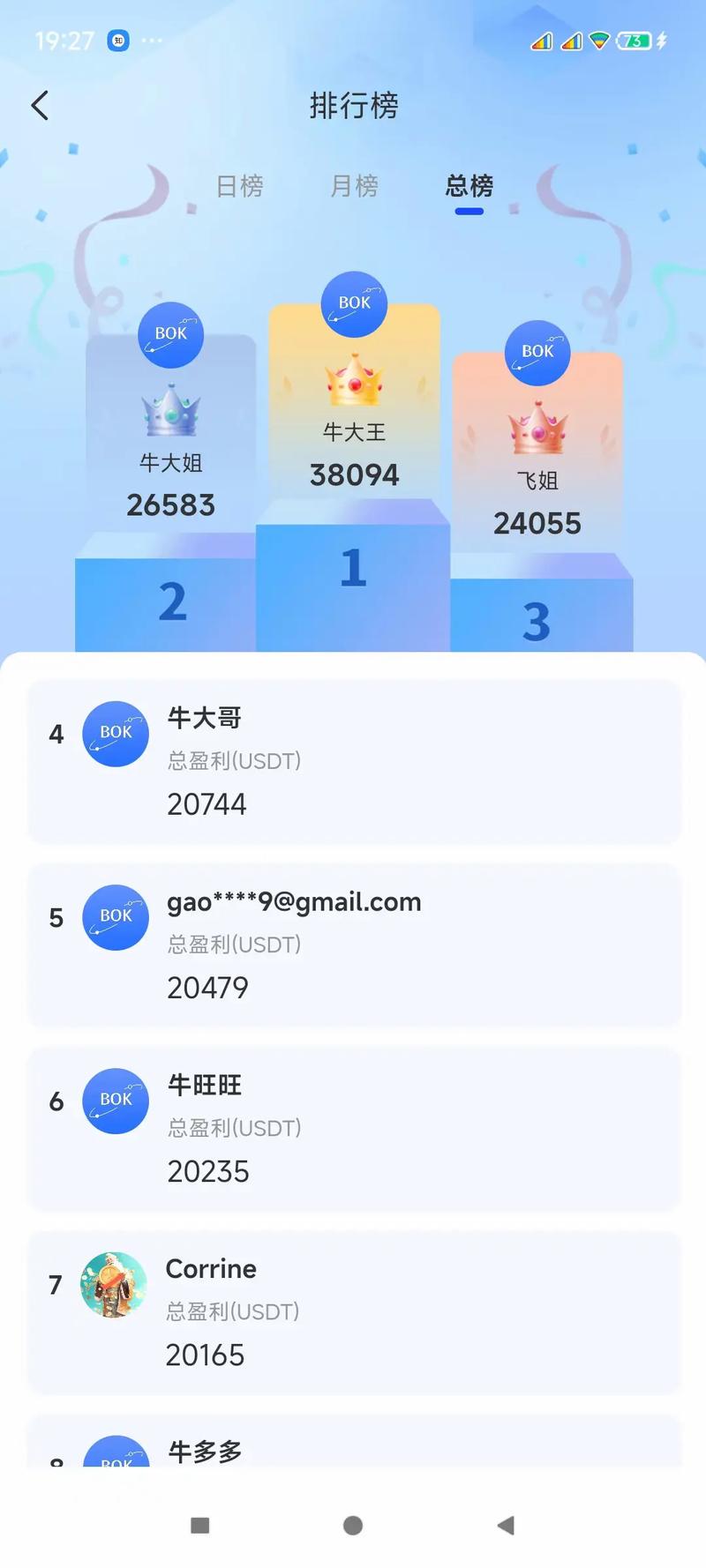
Task: Go back using the top-left arrow
Action: (x=40, y=106)
